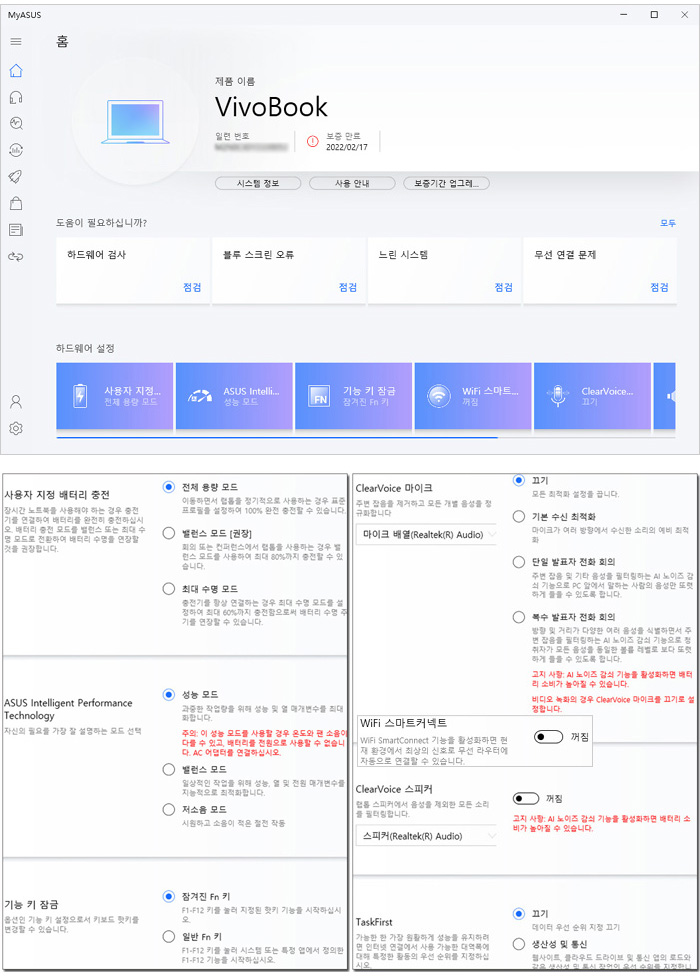Select 밸런스 모드 [권장] battery charging mode
The image size is (700, 976).
pos(169,534)
